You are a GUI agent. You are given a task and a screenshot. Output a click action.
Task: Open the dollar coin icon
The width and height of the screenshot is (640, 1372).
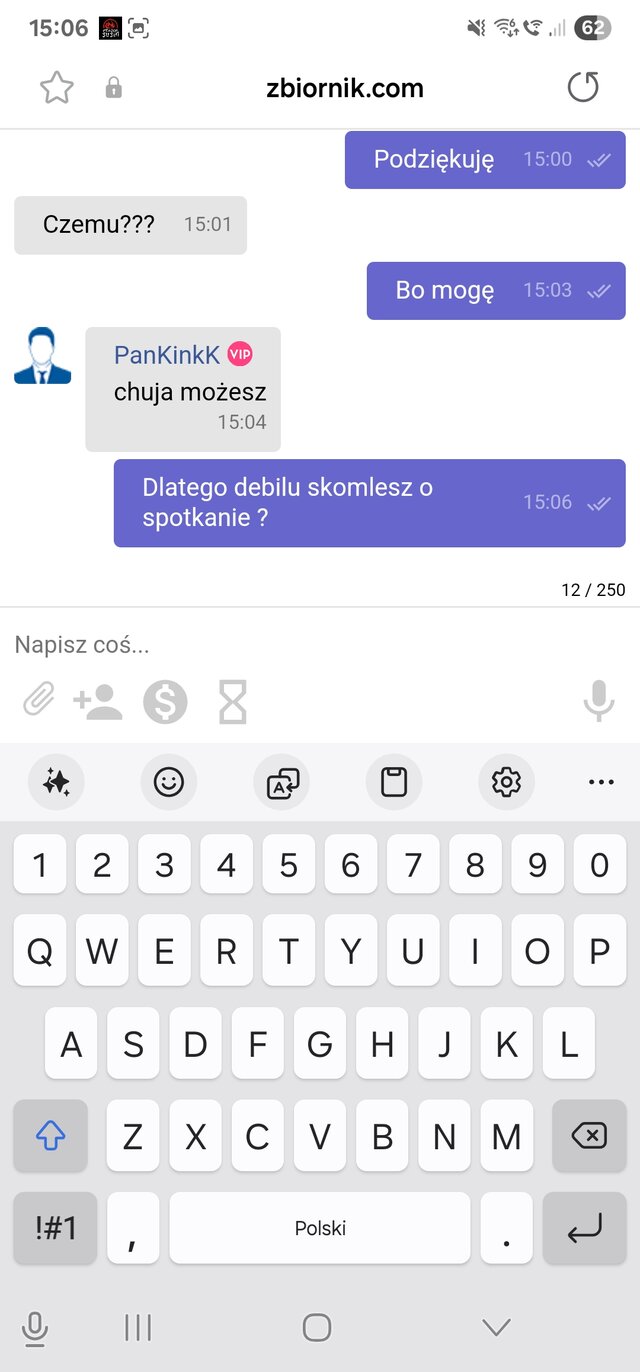point(165,702)
